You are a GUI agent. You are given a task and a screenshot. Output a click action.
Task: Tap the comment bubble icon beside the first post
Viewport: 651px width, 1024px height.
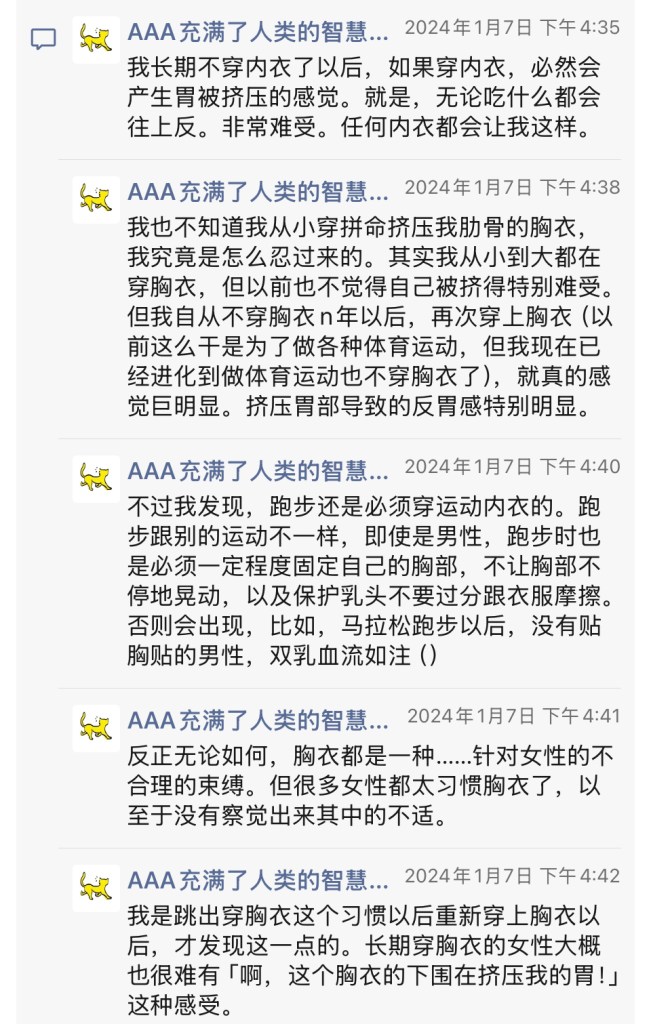[44, 40]
